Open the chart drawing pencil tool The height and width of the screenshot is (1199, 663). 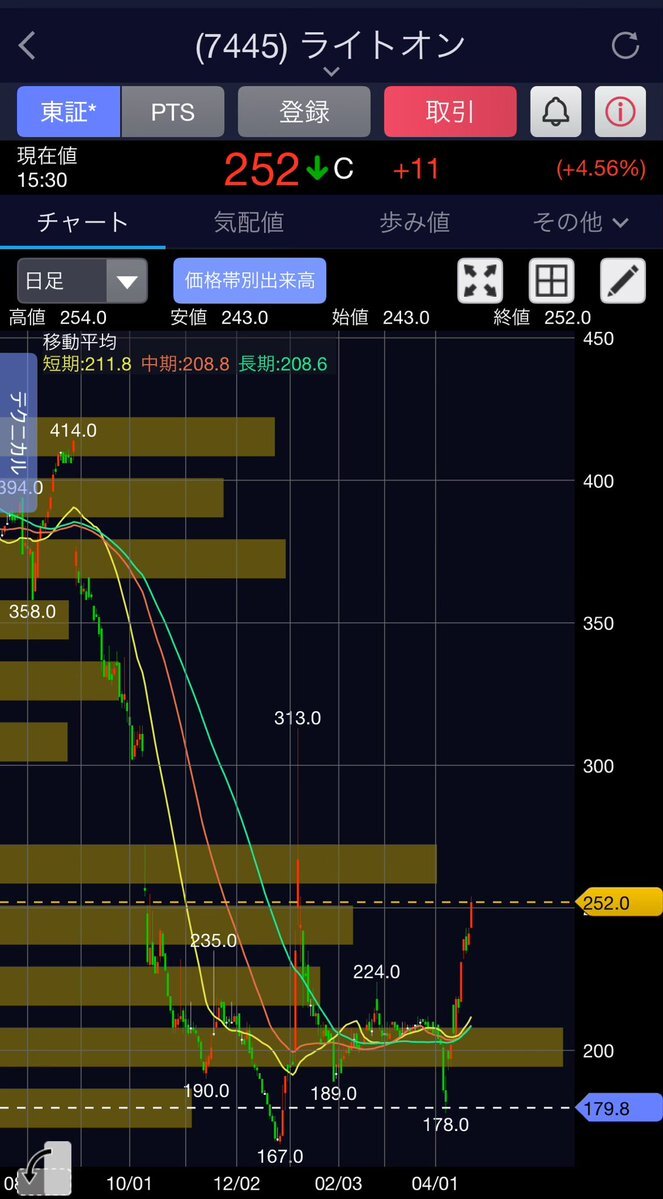(622, 281)
